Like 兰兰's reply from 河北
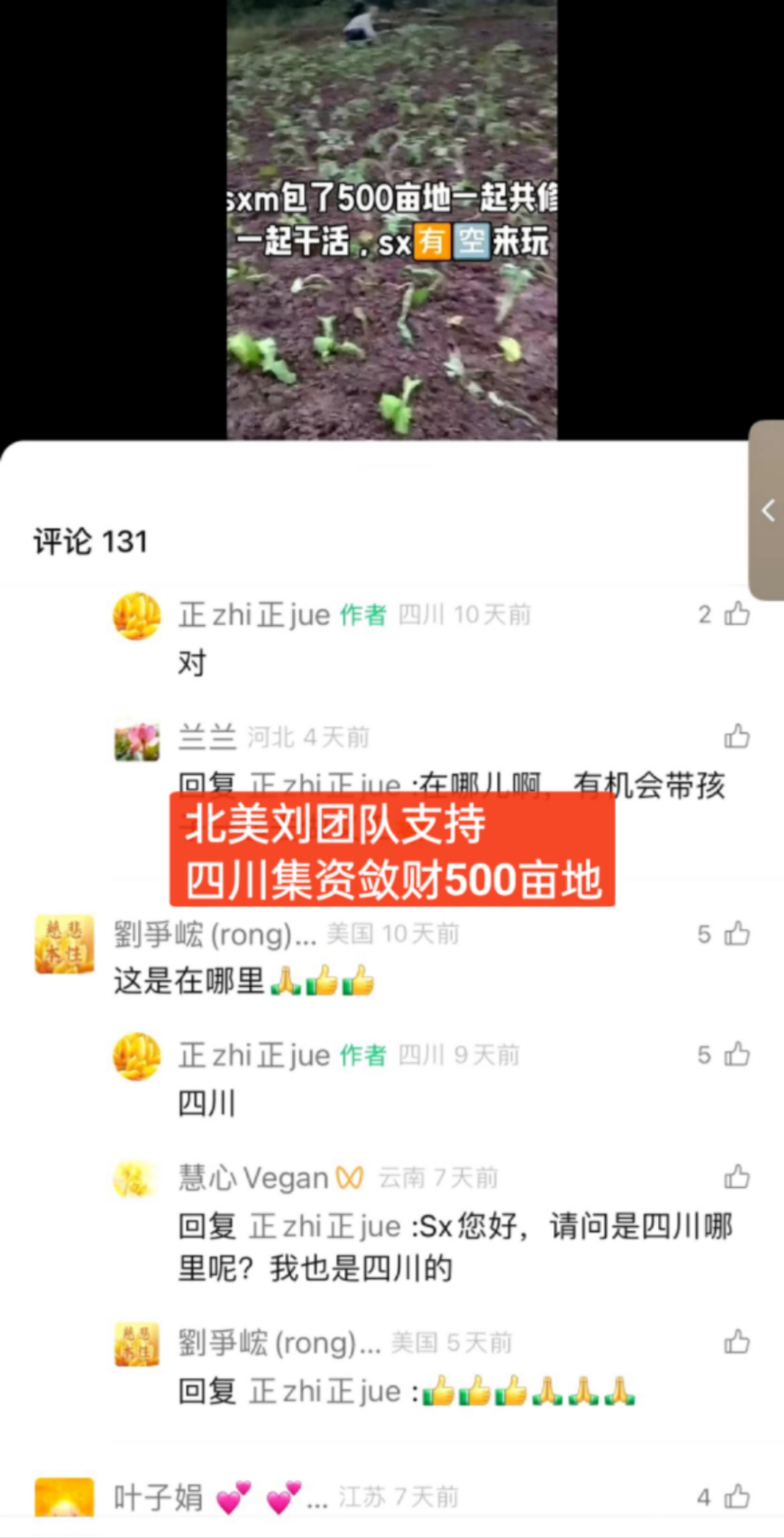This screenshot has height=1538, width=784. (736, 737)
